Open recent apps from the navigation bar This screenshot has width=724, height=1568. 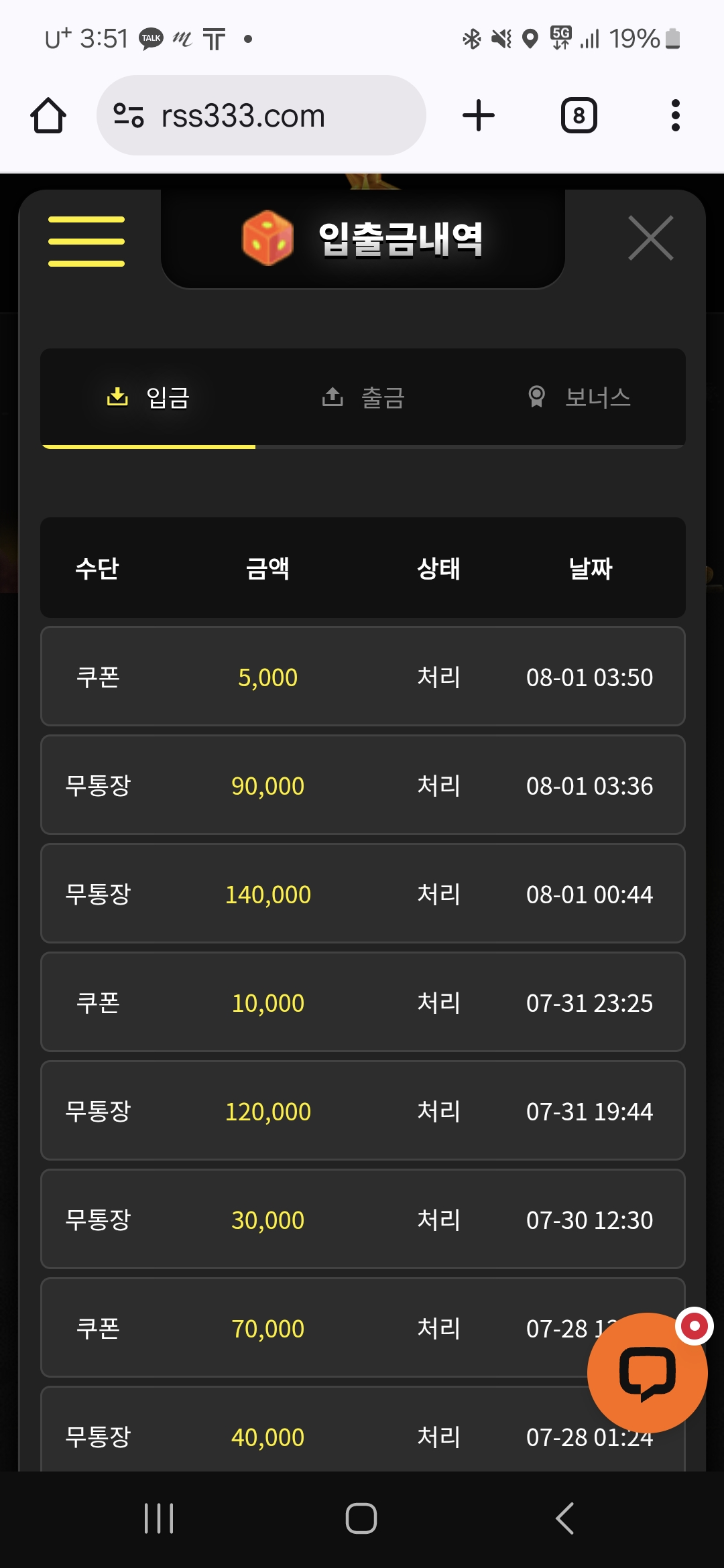pos(159,1518)
